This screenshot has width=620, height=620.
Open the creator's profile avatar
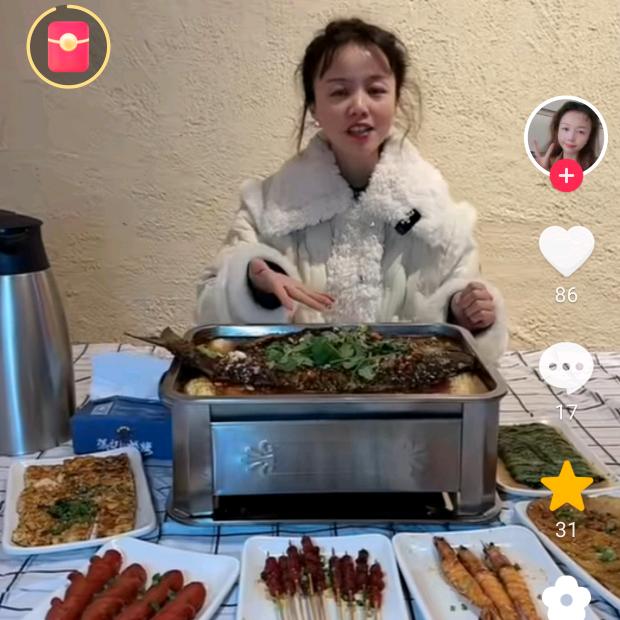[566, 134]
